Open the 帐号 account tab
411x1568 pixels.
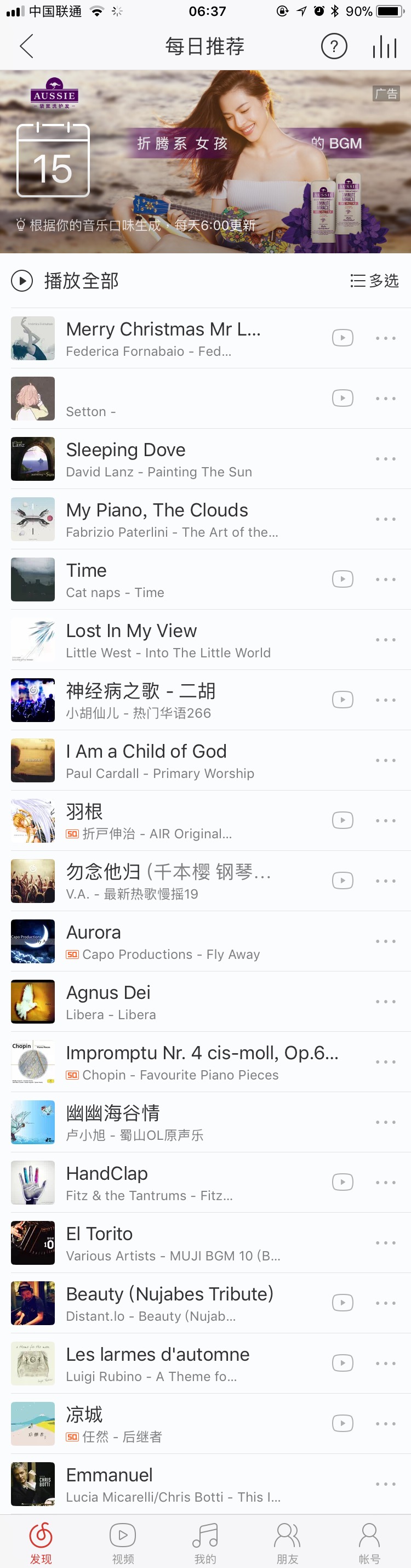coord(369,1542)
